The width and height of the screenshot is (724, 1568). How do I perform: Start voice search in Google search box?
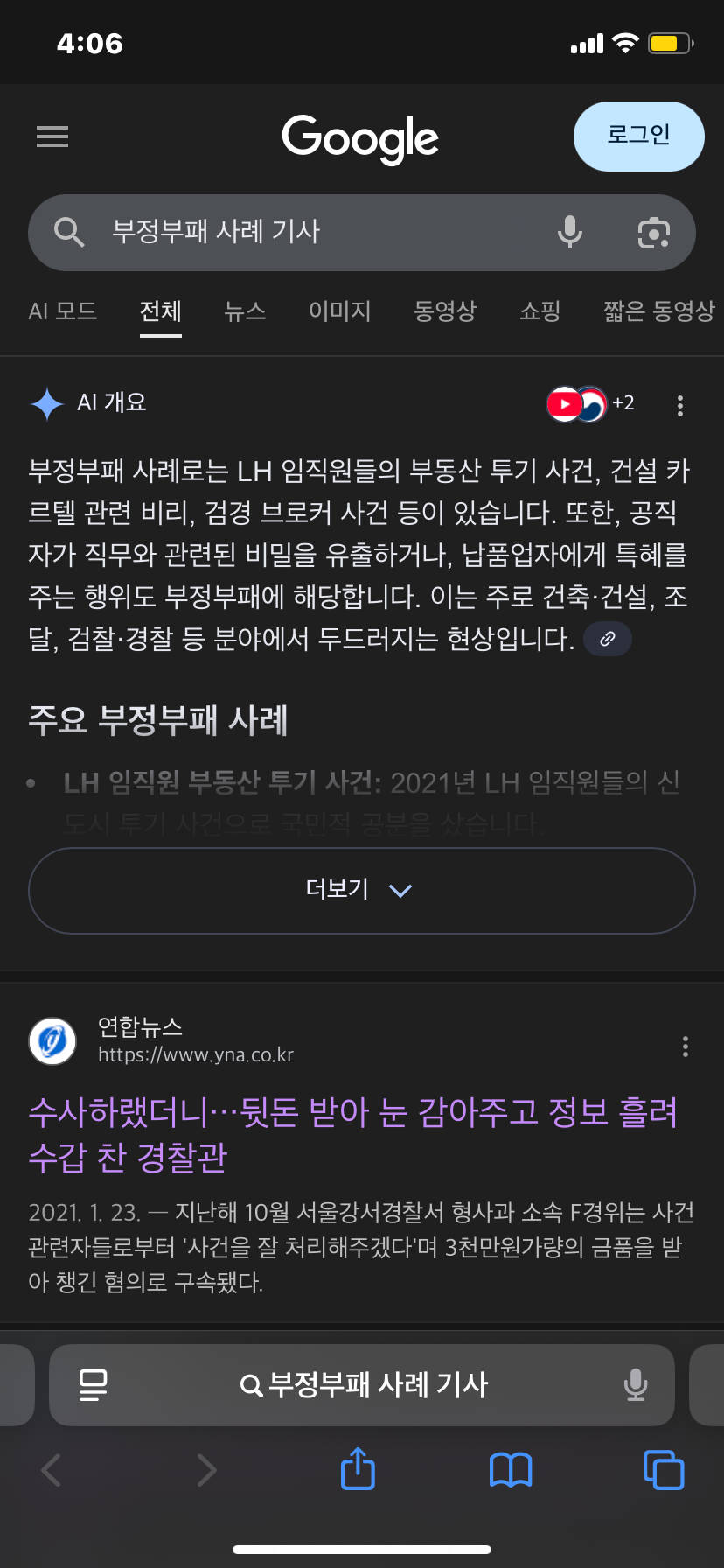pyautogui.click(x=569, y=232)
